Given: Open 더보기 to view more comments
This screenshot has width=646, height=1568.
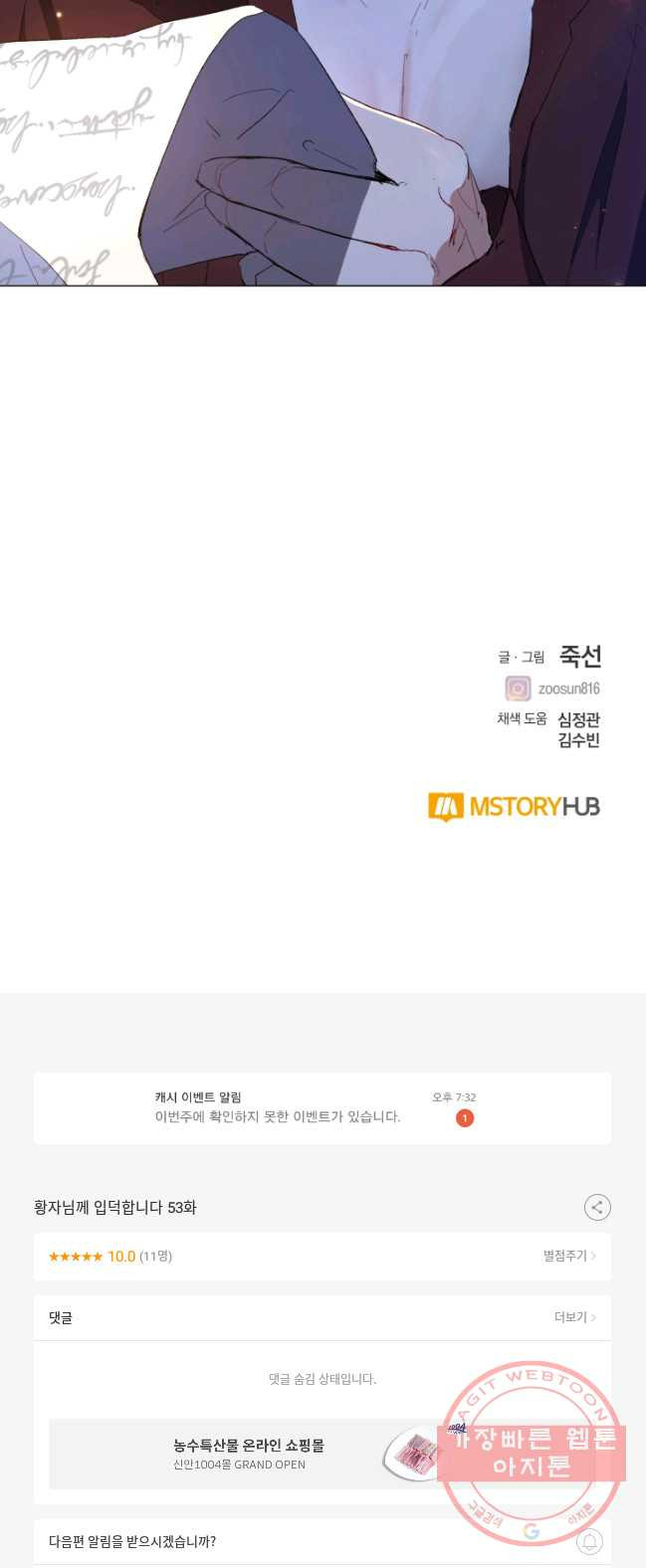Looking at the screenshot, I should [x=574, y=1317].
